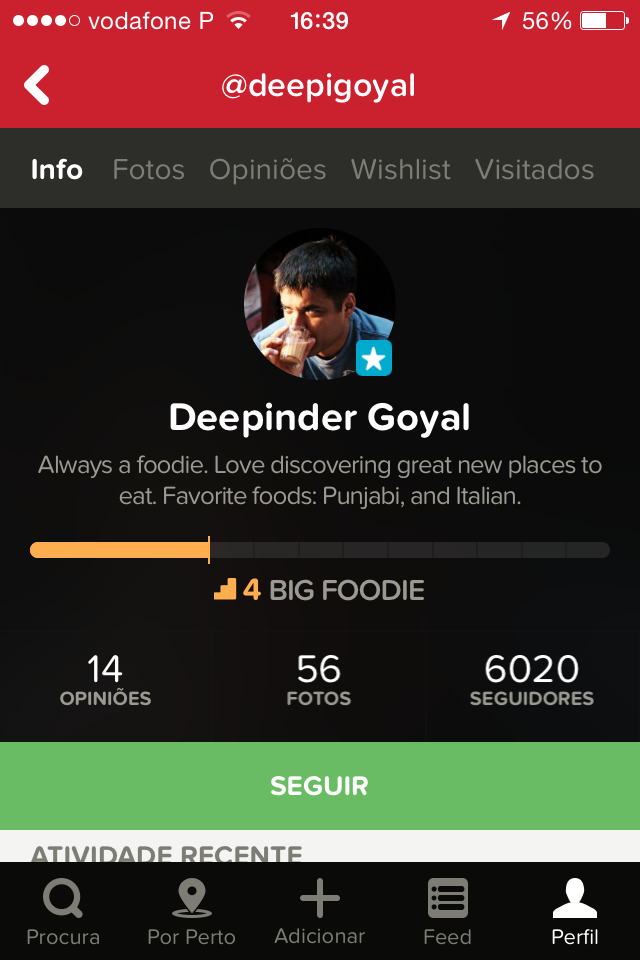The height and width of the screenshot is (960, 640).
Task: Go to the Feed tab
Action: pos(447,912)
